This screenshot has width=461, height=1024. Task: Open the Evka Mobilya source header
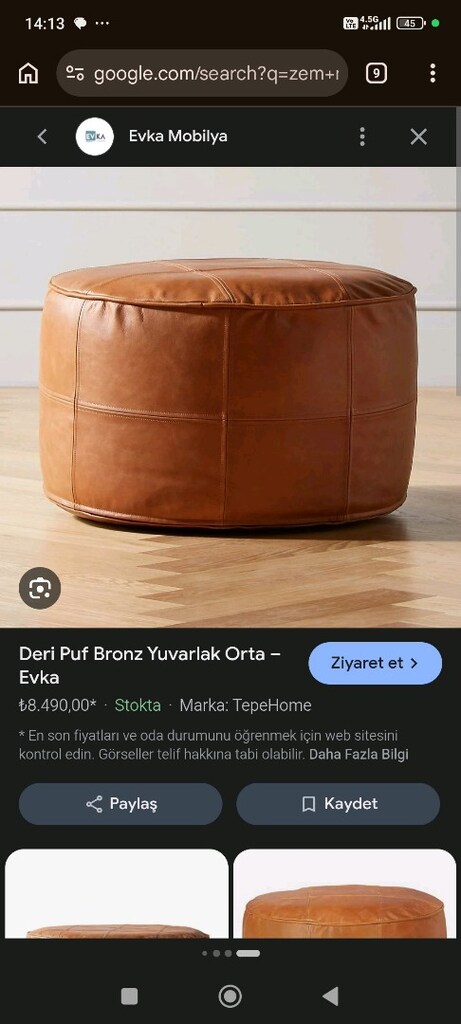[151, 136]
